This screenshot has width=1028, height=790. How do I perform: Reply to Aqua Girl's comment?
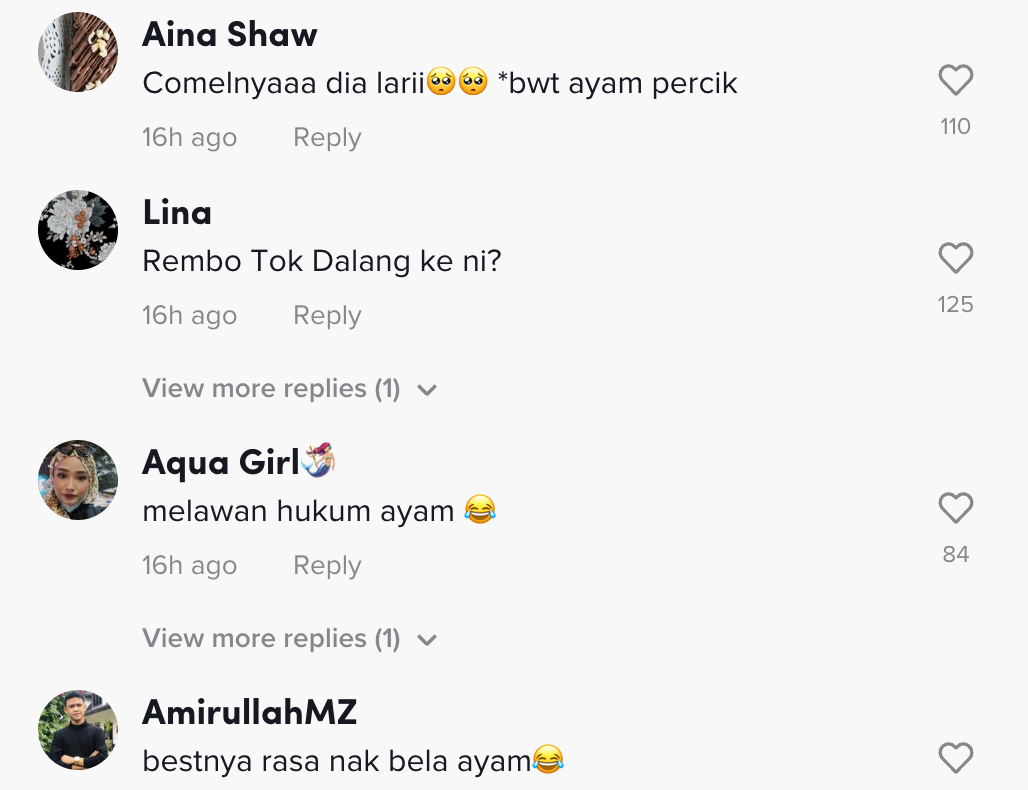[x=326, y=566]
